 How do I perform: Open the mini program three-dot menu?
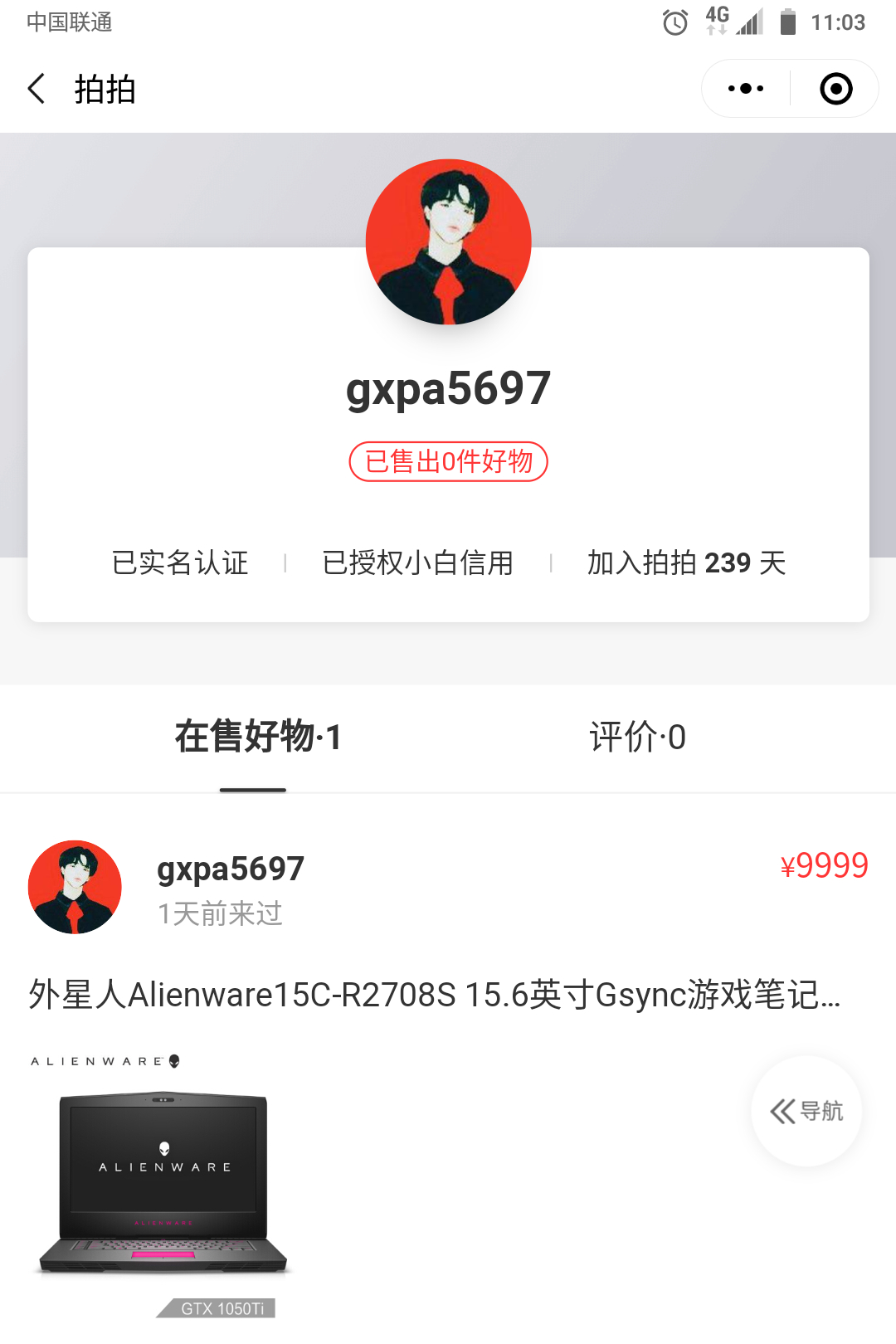(x=745, y=89)
